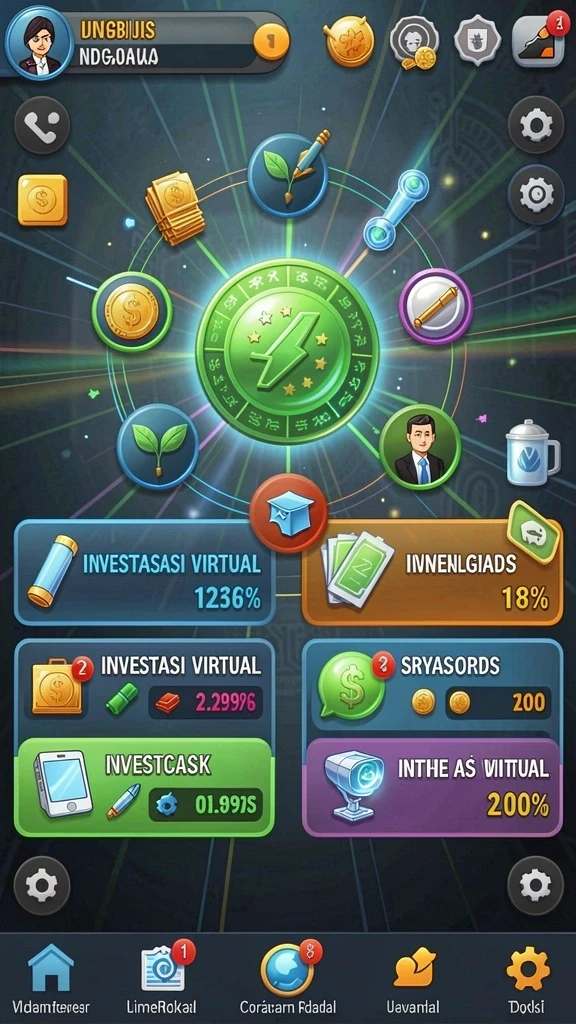Open the Investasasi Virtual 1236% card
This screenshot has width=576, height=1024.
[x=144, y=572]
